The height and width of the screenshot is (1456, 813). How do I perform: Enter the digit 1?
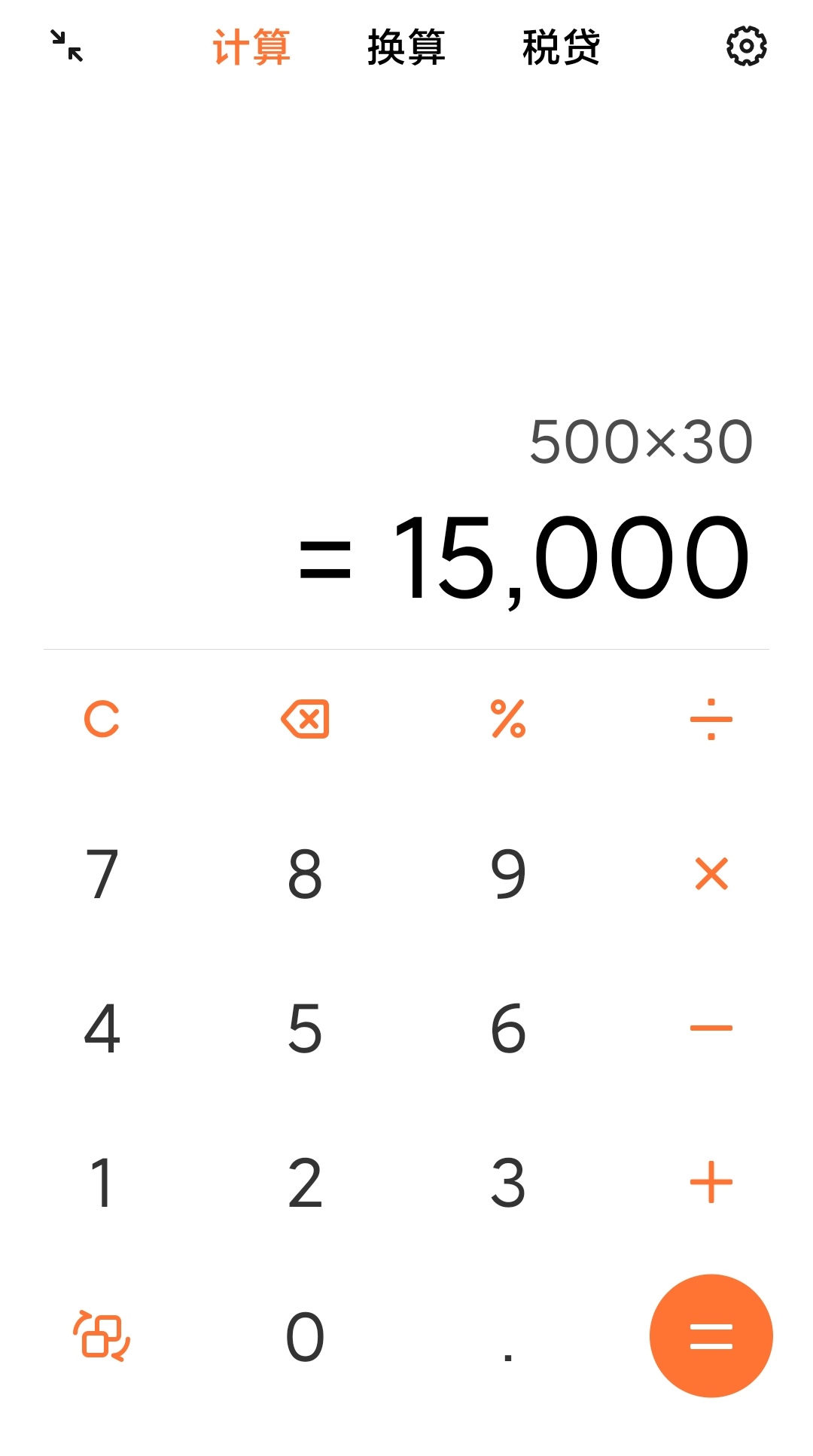102,1183
